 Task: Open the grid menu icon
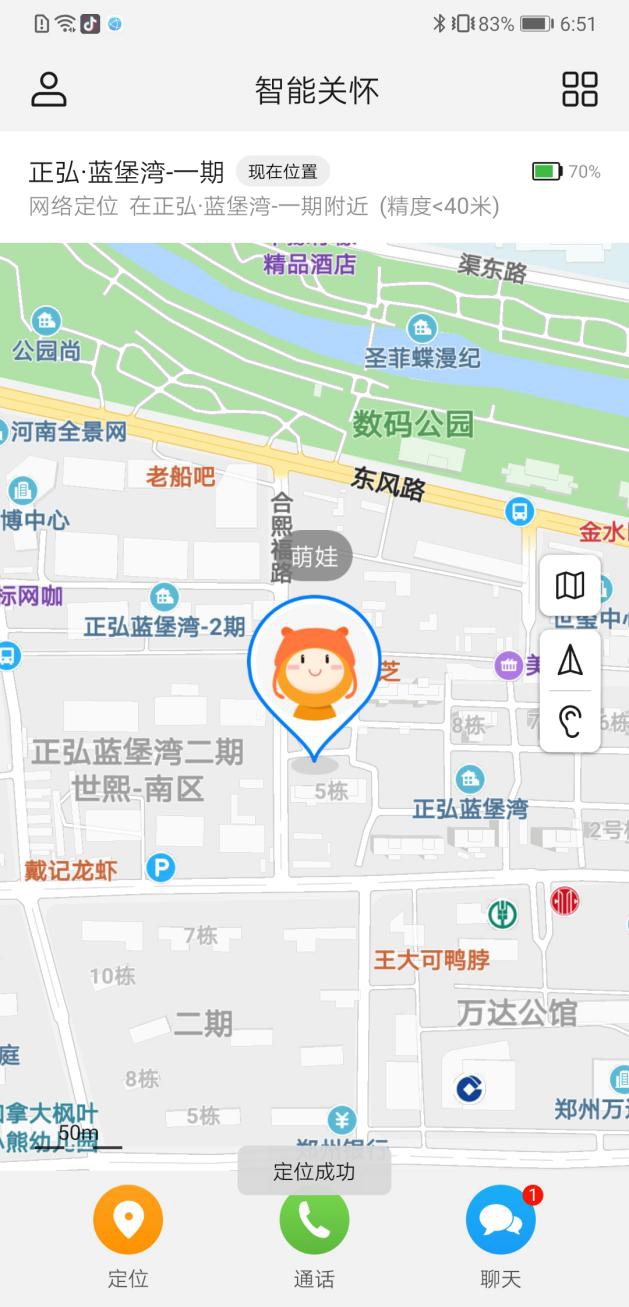pos(579,89)
